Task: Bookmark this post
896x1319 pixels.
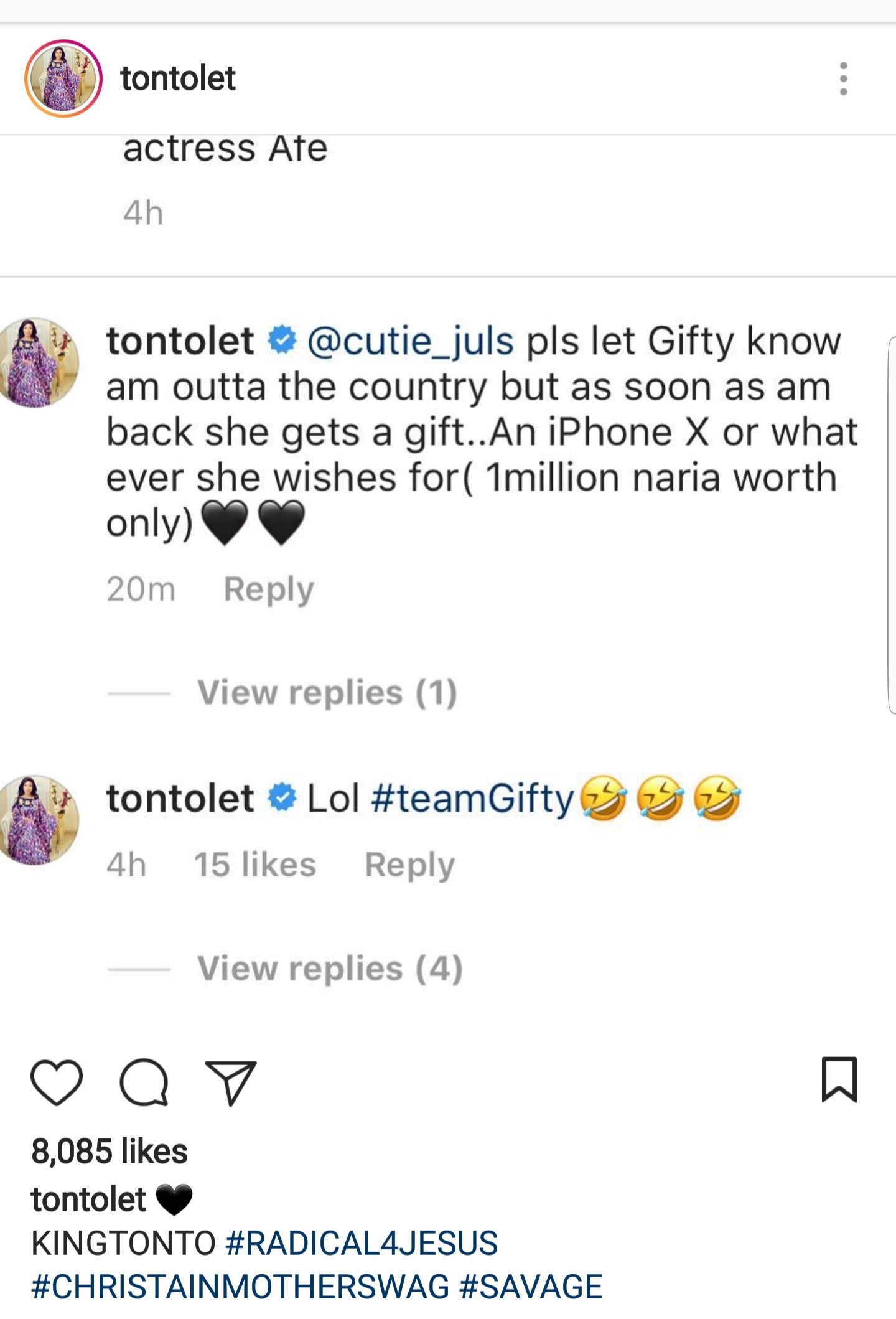Action: click(839, 1079)
